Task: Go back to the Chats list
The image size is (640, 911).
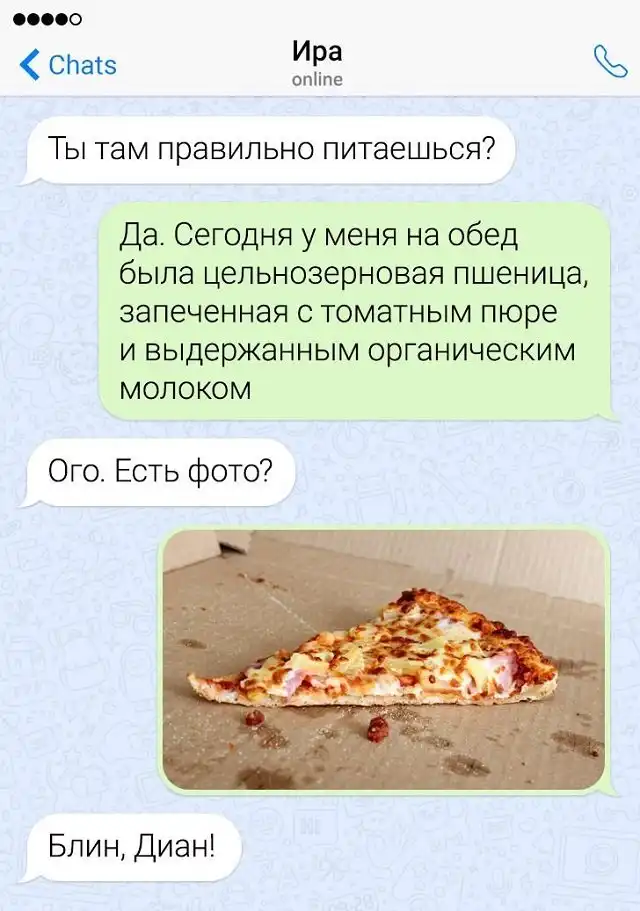Action: [68, 65]
